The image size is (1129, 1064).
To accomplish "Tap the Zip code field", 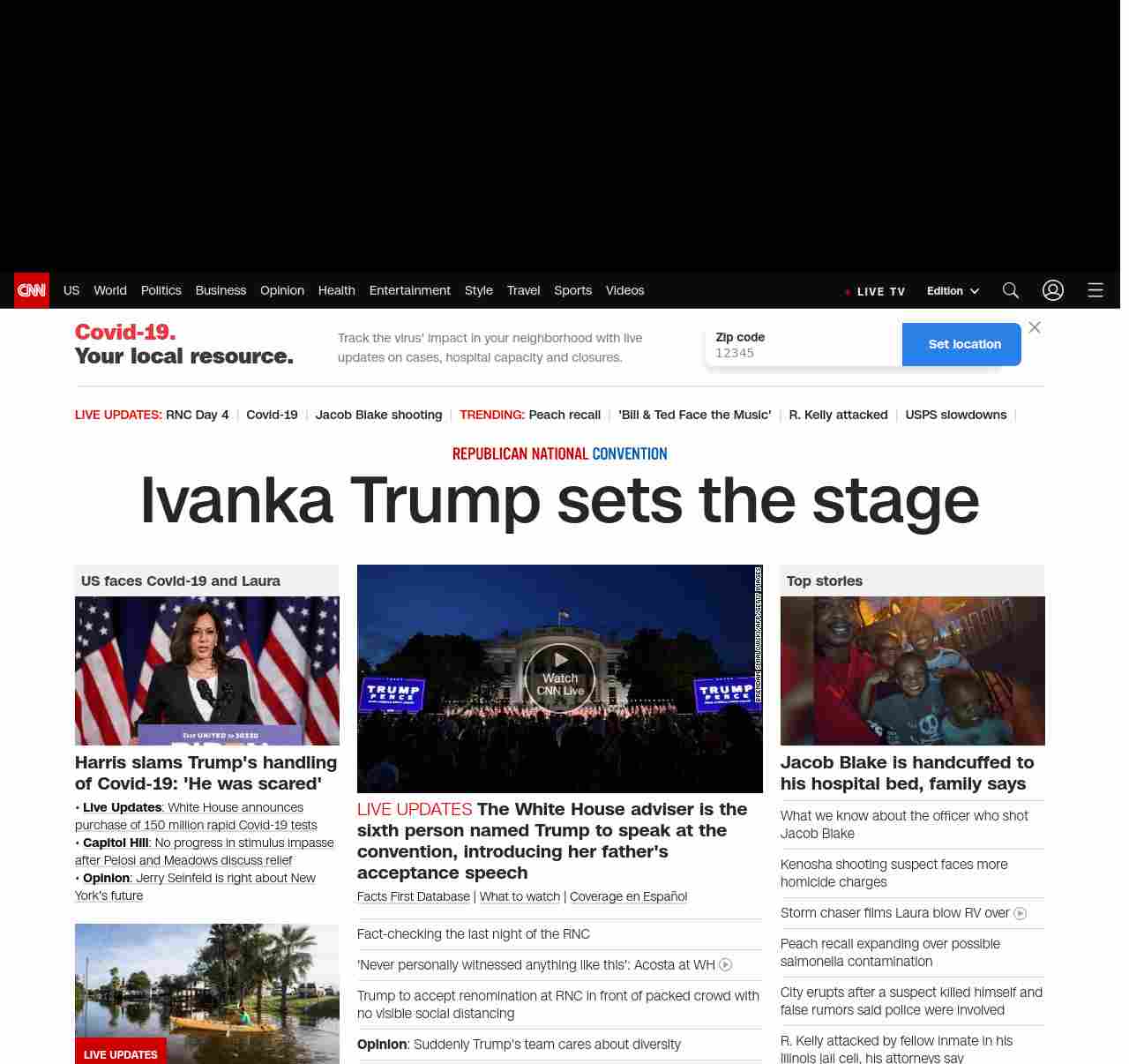I will (803, 353).
